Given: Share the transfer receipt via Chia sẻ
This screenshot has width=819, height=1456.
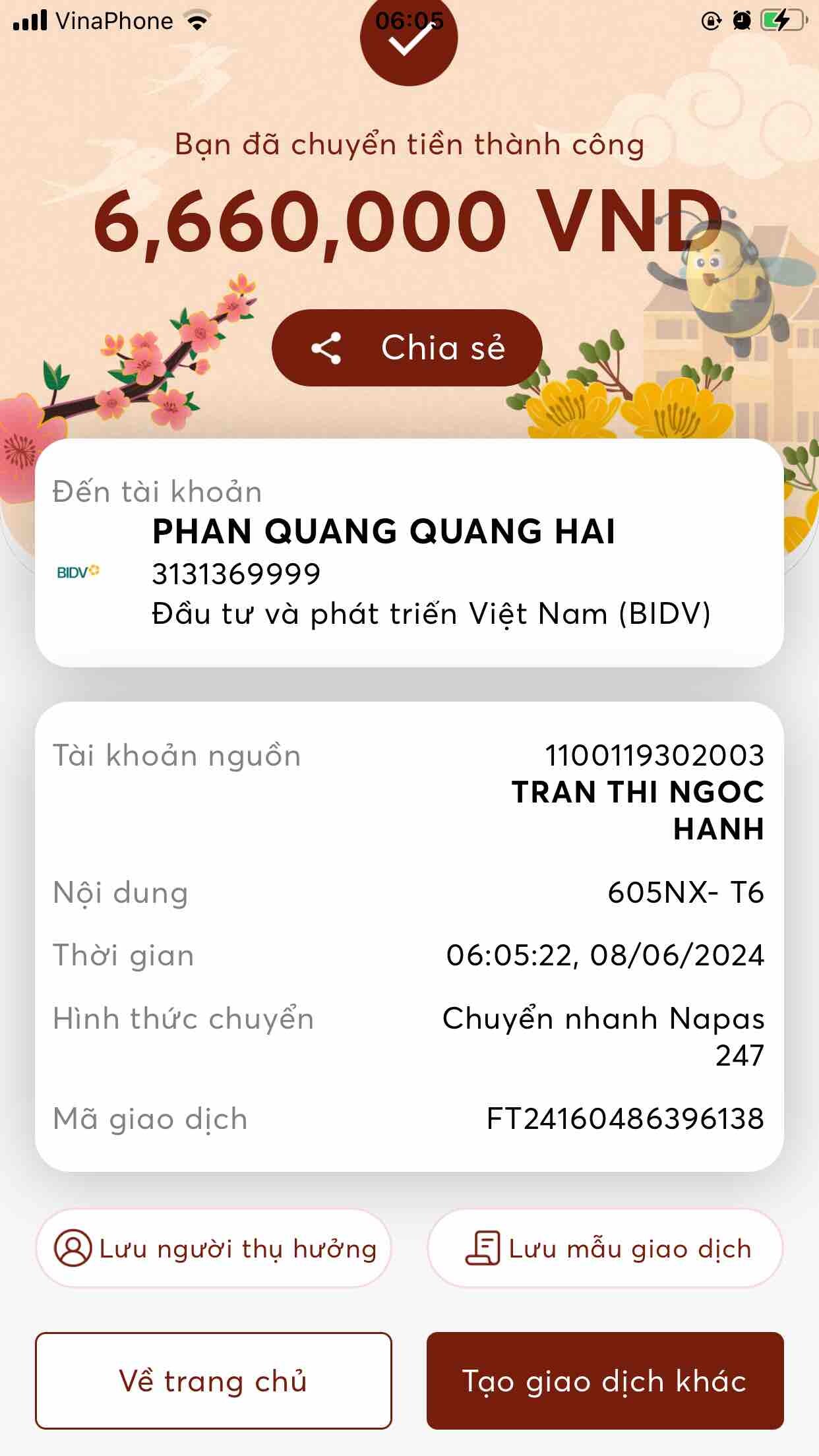Looking at the screenshot, I should click(407, 348).
